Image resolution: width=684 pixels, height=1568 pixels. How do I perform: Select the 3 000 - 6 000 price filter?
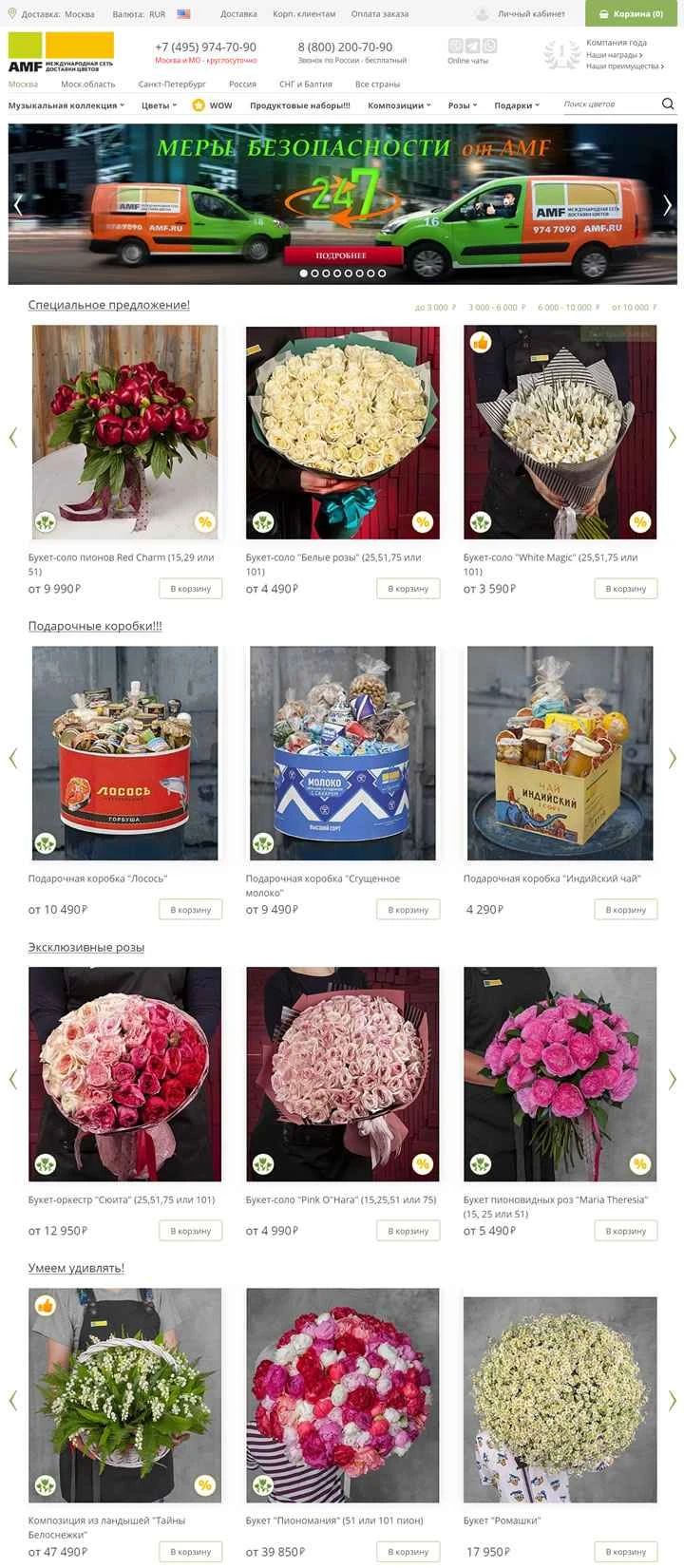[495, 307]
